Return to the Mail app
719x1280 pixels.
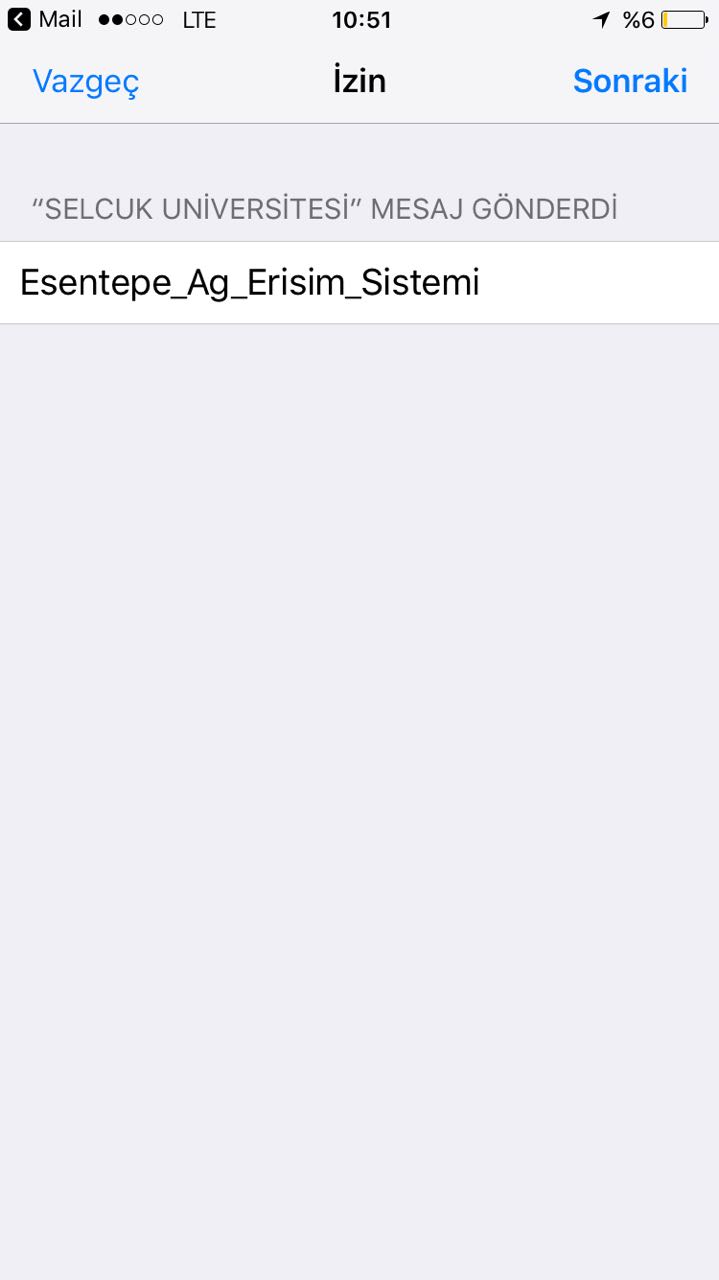point(46,19)
